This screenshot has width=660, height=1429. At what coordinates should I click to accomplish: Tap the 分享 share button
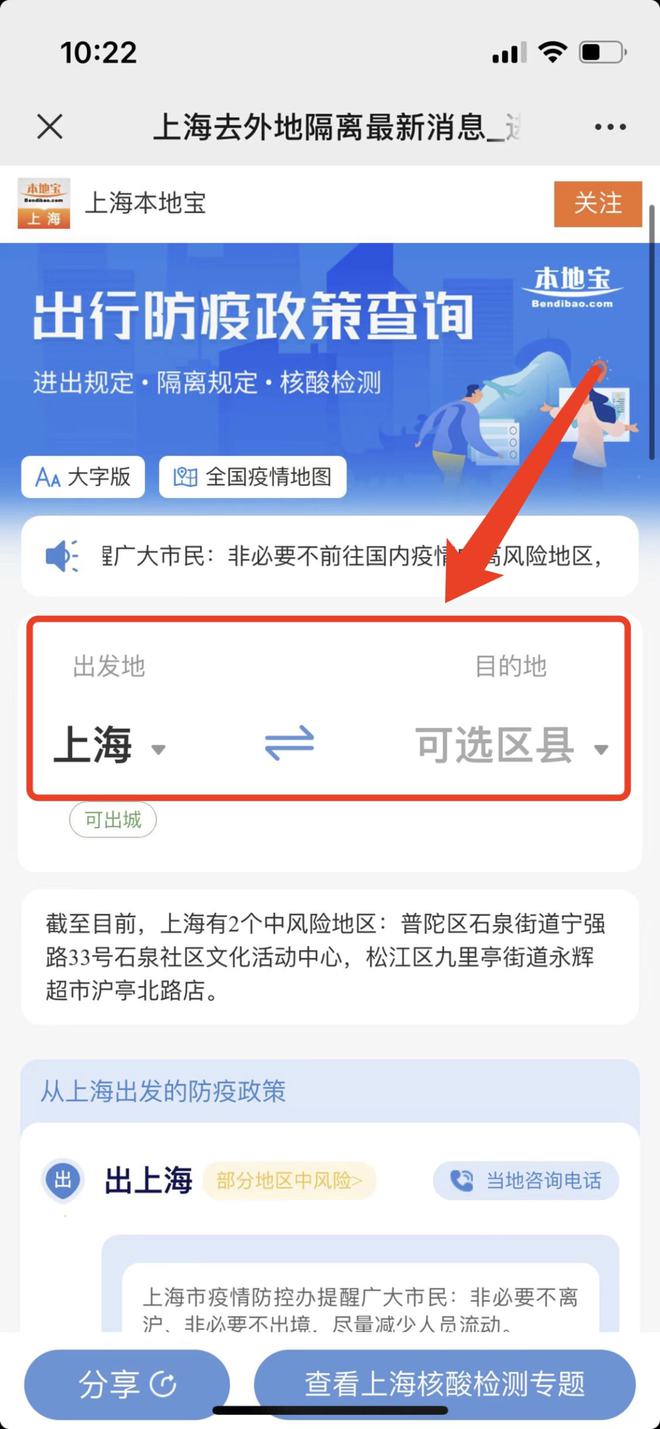click(127, 1385)
